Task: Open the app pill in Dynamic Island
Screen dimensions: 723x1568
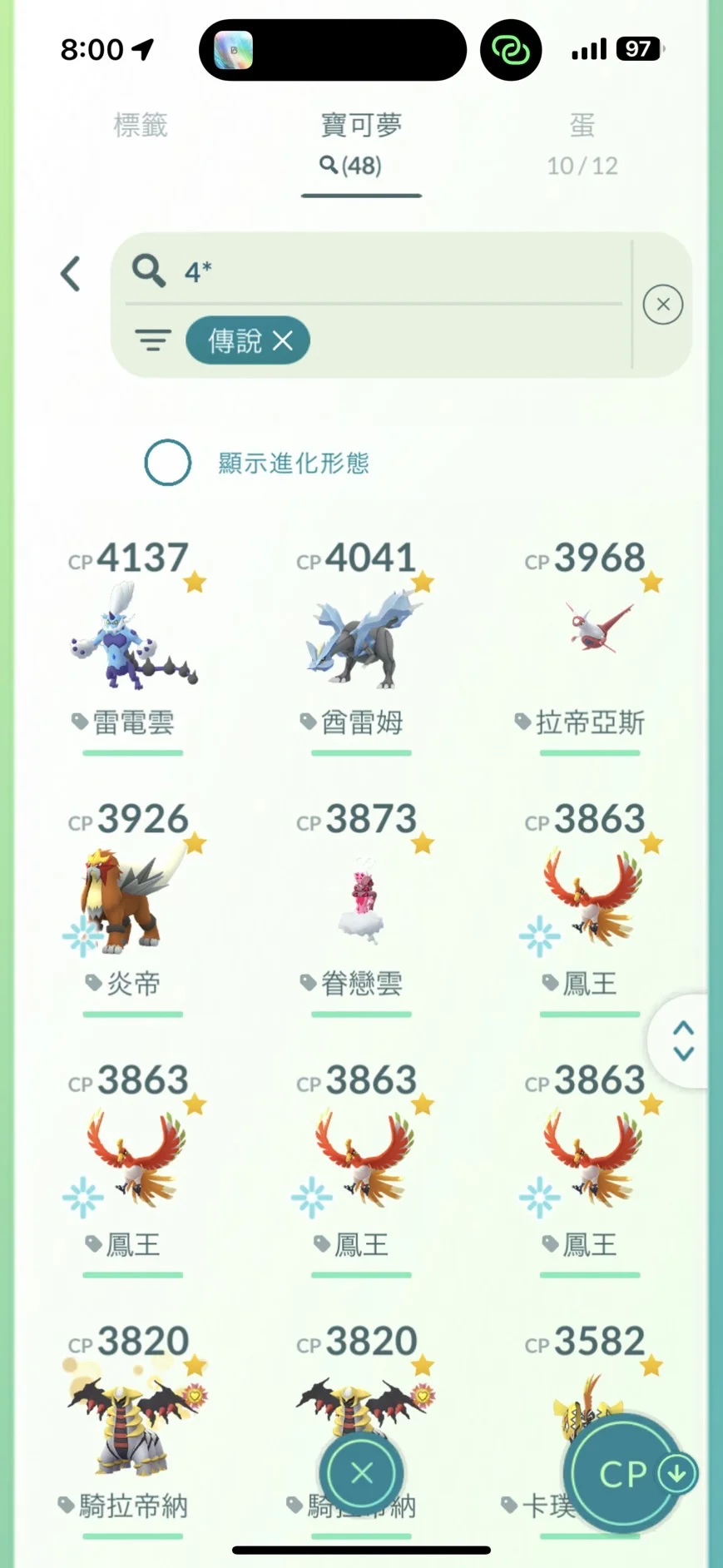Action: coord(234,50)
